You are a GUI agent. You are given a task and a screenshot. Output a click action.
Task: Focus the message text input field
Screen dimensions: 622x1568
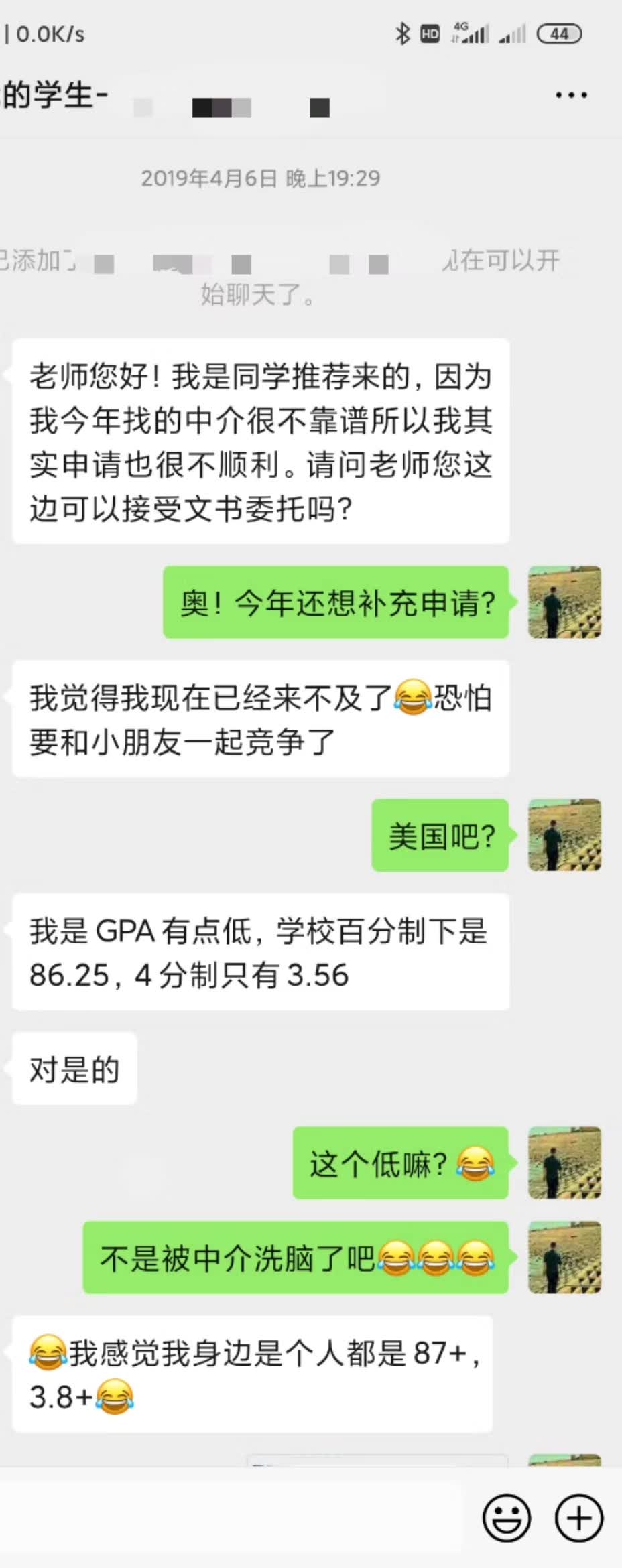(x=231, y=1518)
